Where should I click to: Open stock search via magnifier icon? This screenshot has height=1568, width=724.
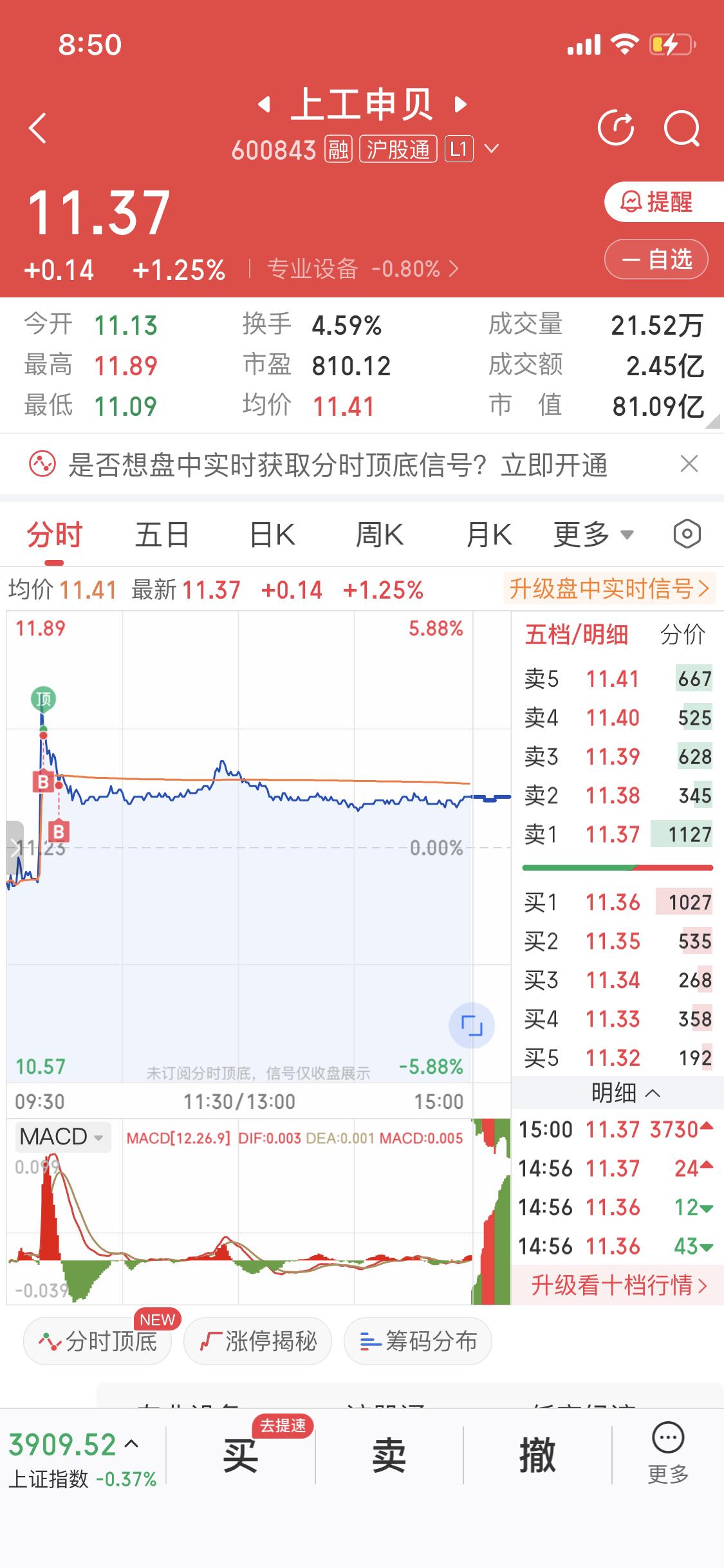click(683, 127)
